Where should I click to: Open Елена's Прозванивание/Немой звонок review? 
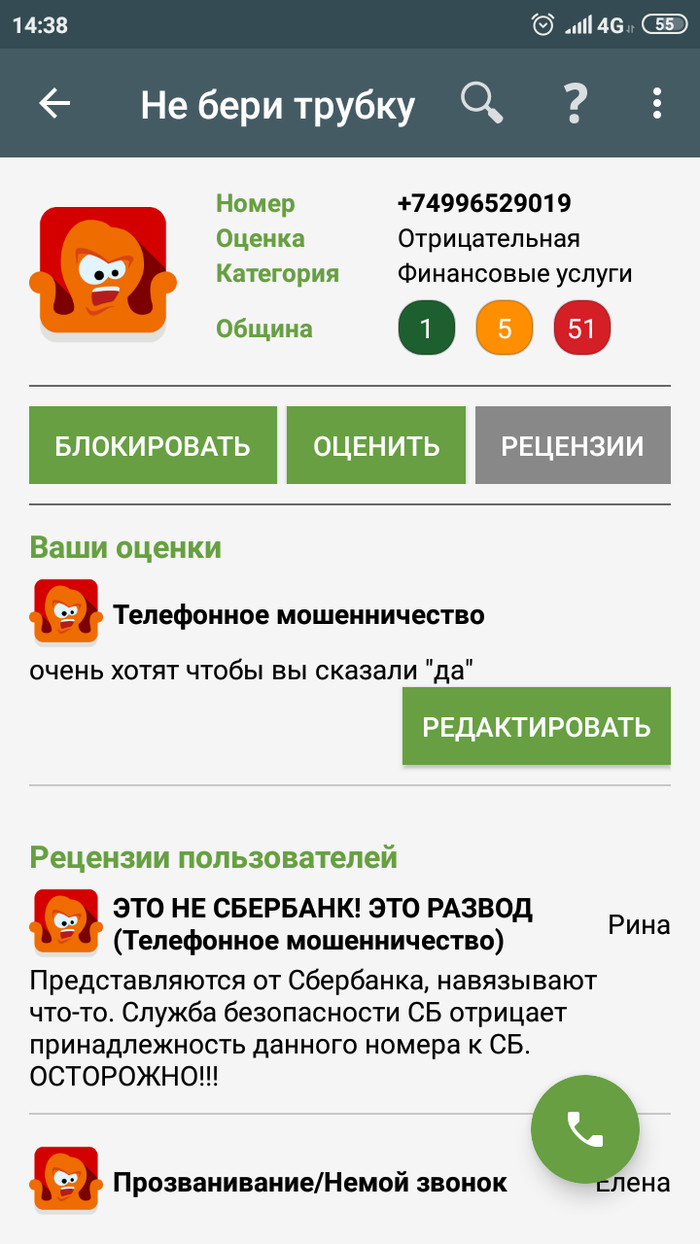click(x=310, y=1183)
